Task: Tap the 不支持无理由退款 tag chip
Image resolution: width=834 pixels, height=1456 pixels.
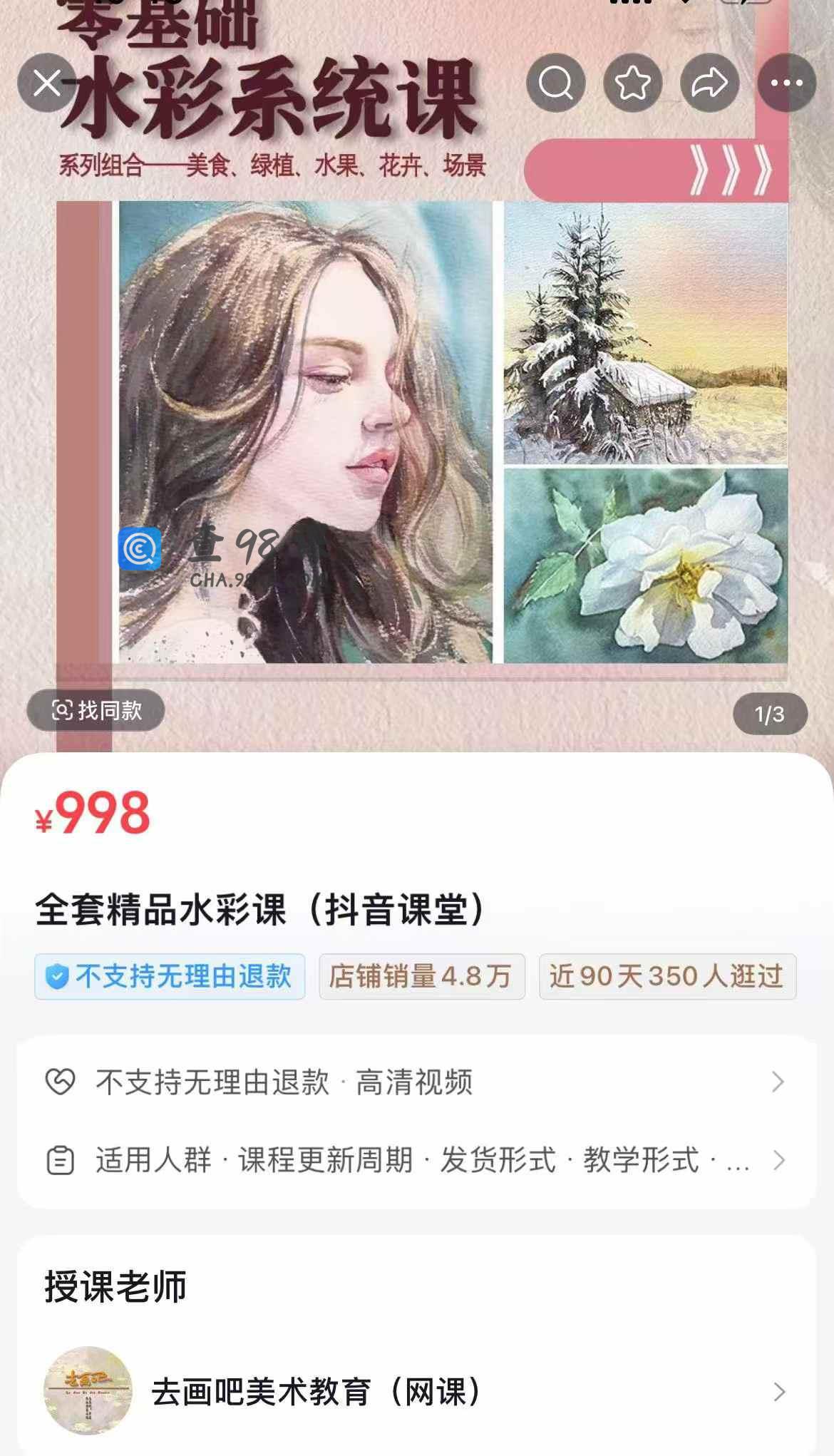Action: click(170, 976)
